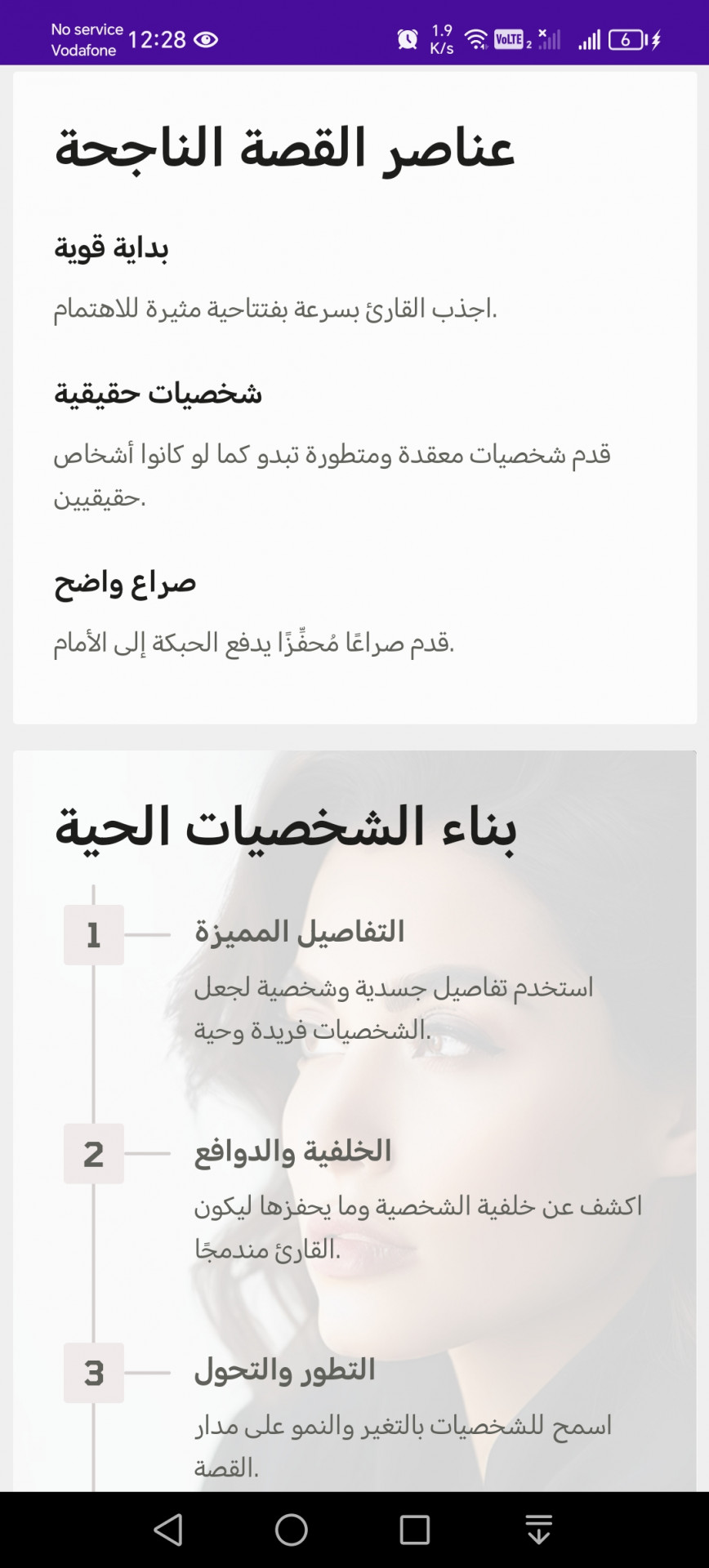
Task: Return to the home screen
Action: [x=292, y=1530]
